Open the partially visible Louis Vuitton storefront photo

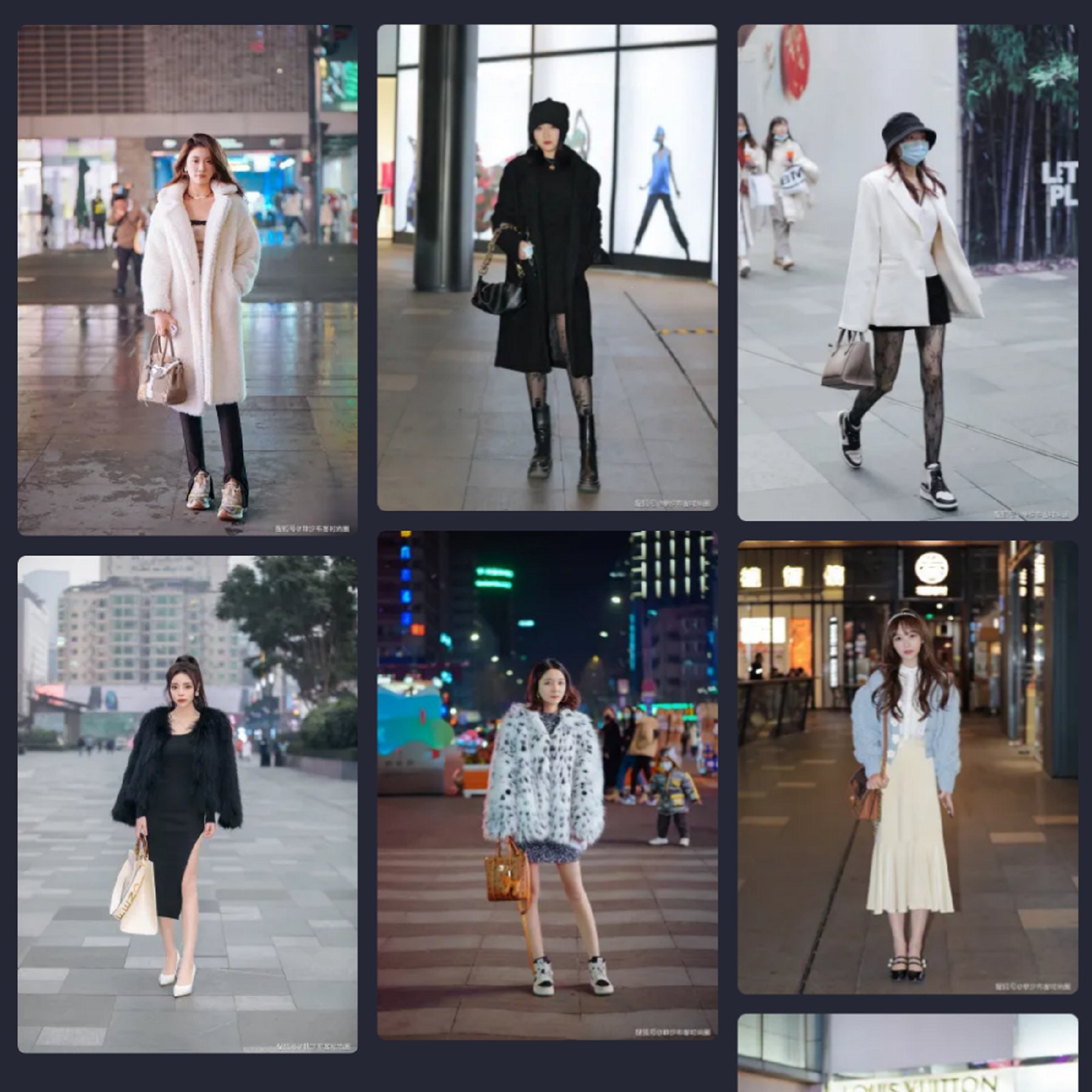(x=908, y=1053)
